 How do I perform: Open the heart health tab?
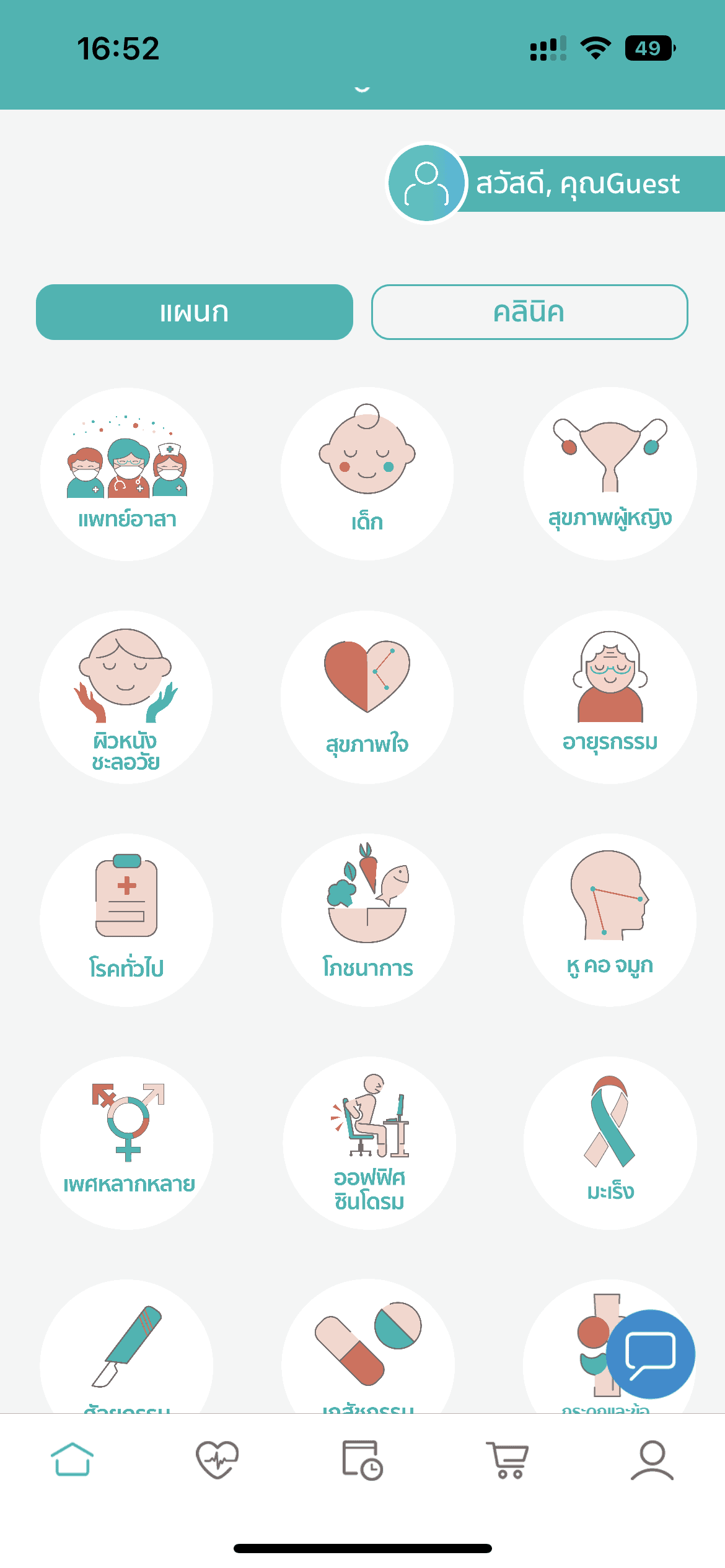(x=217, y=1460)
